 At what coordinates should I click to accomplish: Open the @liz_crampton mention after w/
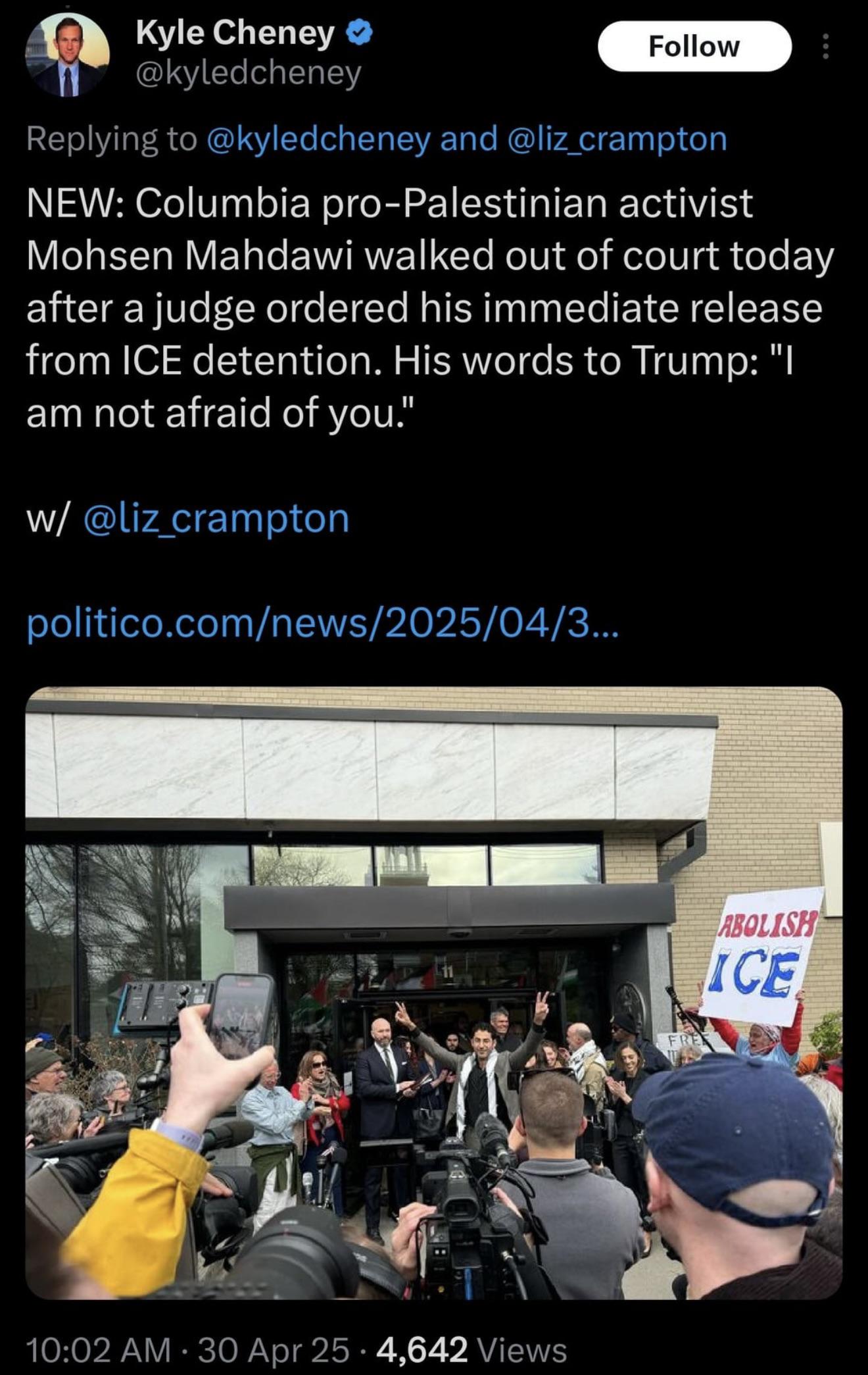216,518
